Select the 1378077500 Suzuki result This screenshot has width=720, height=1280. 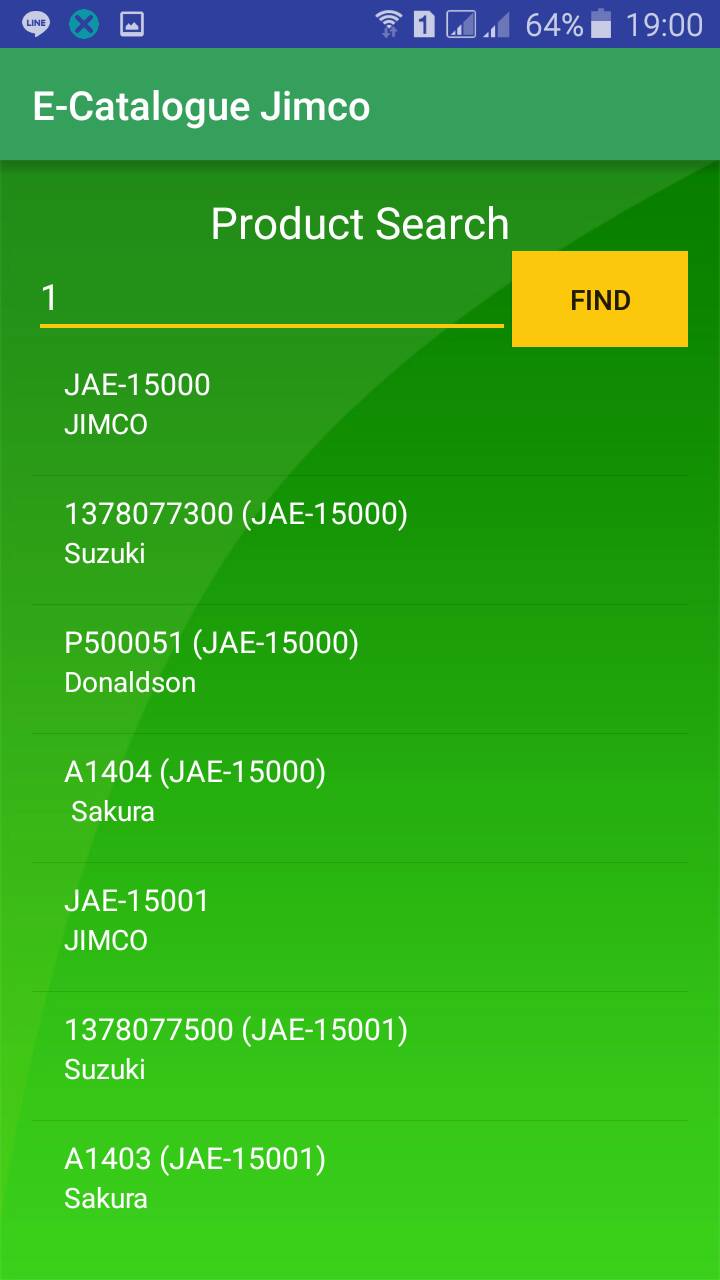360,1049
